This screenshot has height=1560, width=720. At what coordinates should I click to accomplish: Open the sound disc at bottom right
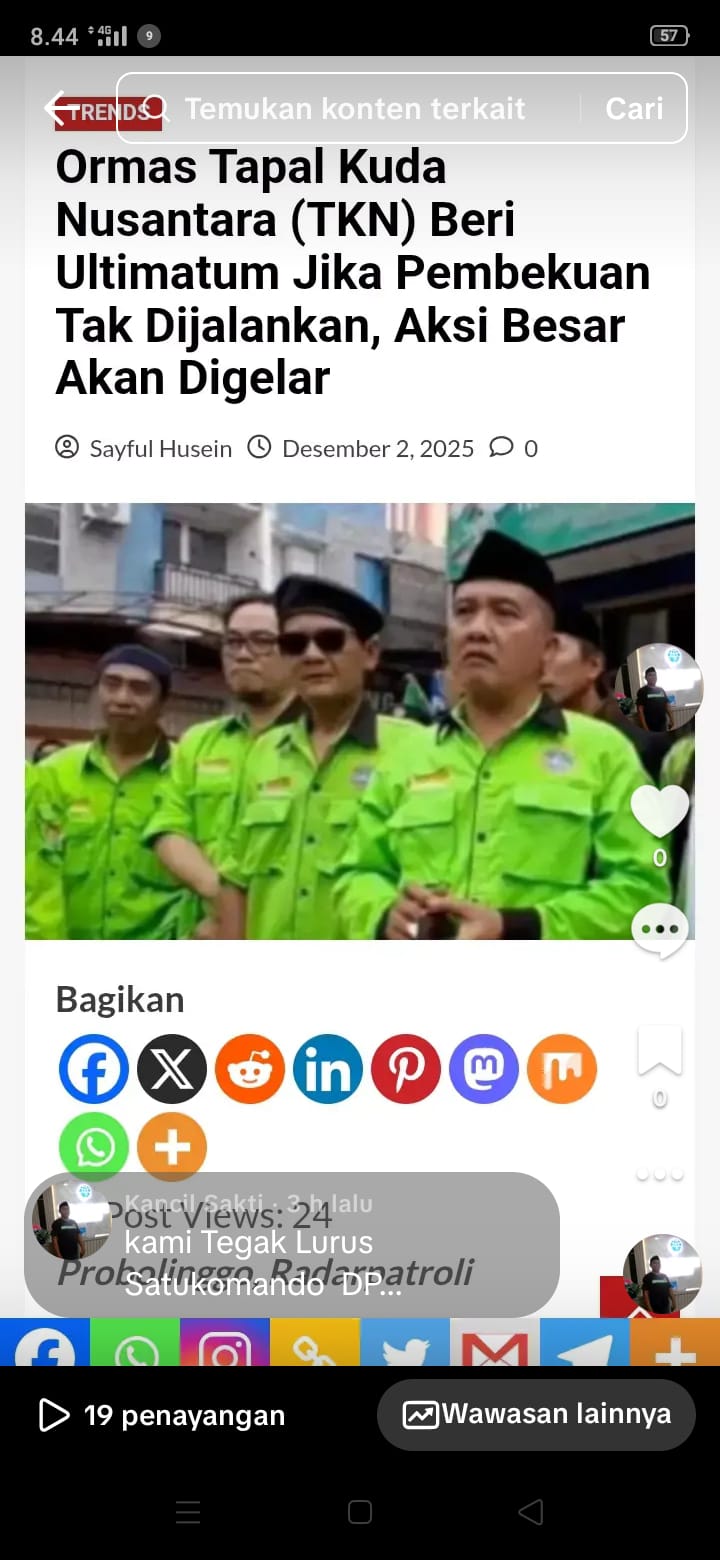(662, 1274)
